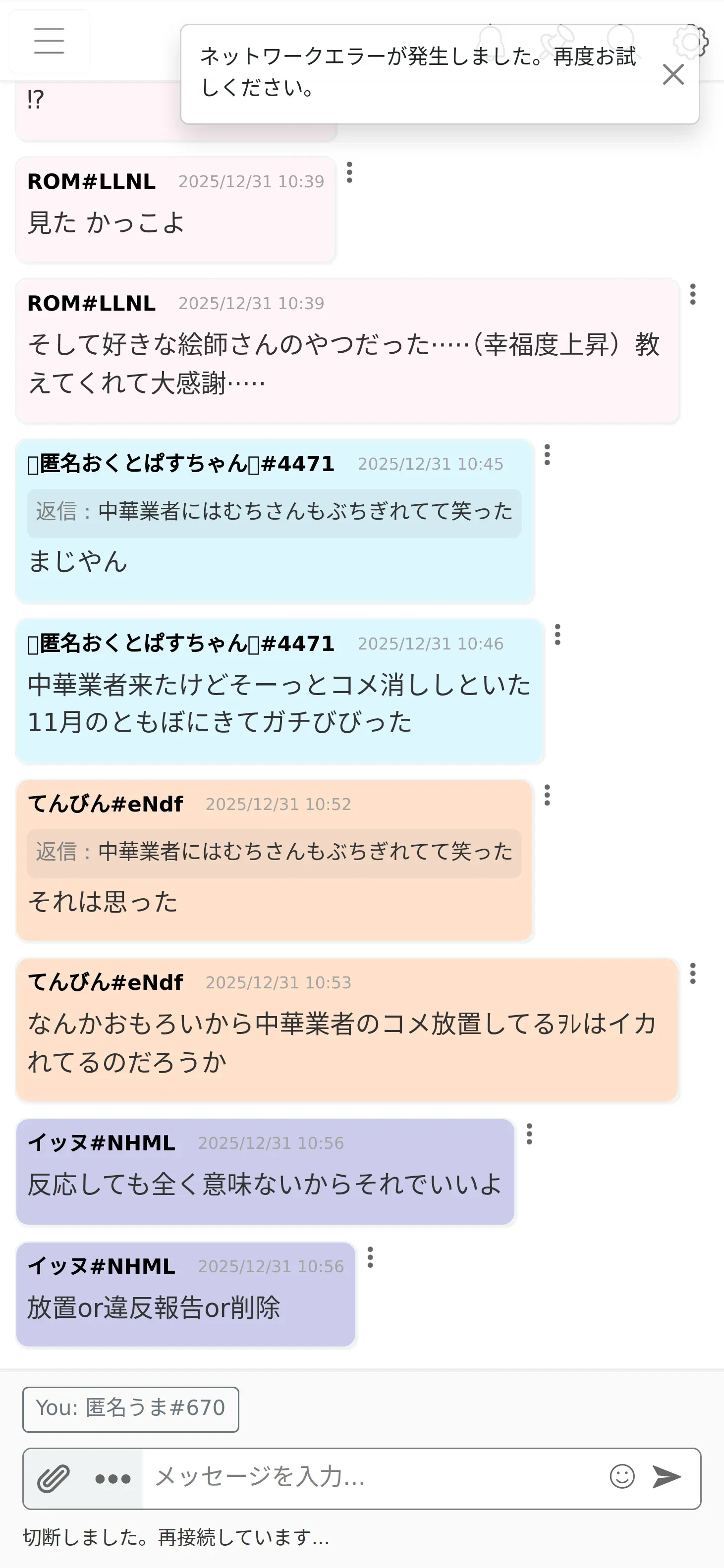The height and width of the screenshot is (1568, 724).
Task: Open the emoji picker
Action: (x=622, y=1476)
